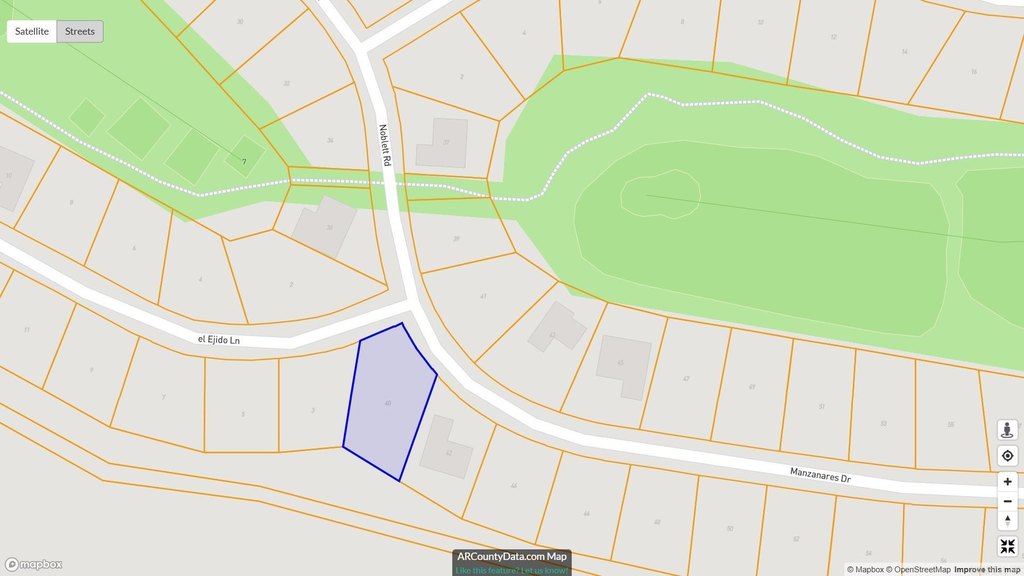The height and width of the screenshot is (576, 1024).
Task: Switch to Satellite map view
Action: 32,31
